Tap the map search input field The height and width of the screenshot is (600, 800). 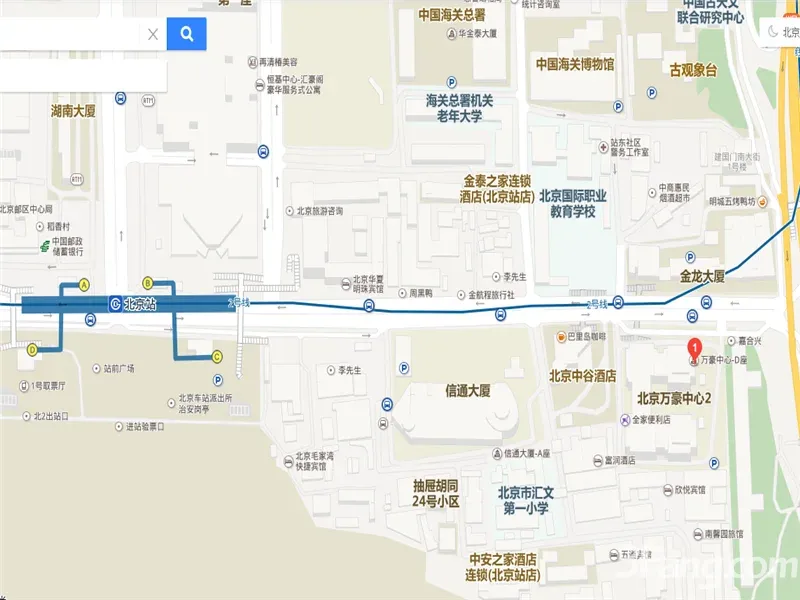70,34
